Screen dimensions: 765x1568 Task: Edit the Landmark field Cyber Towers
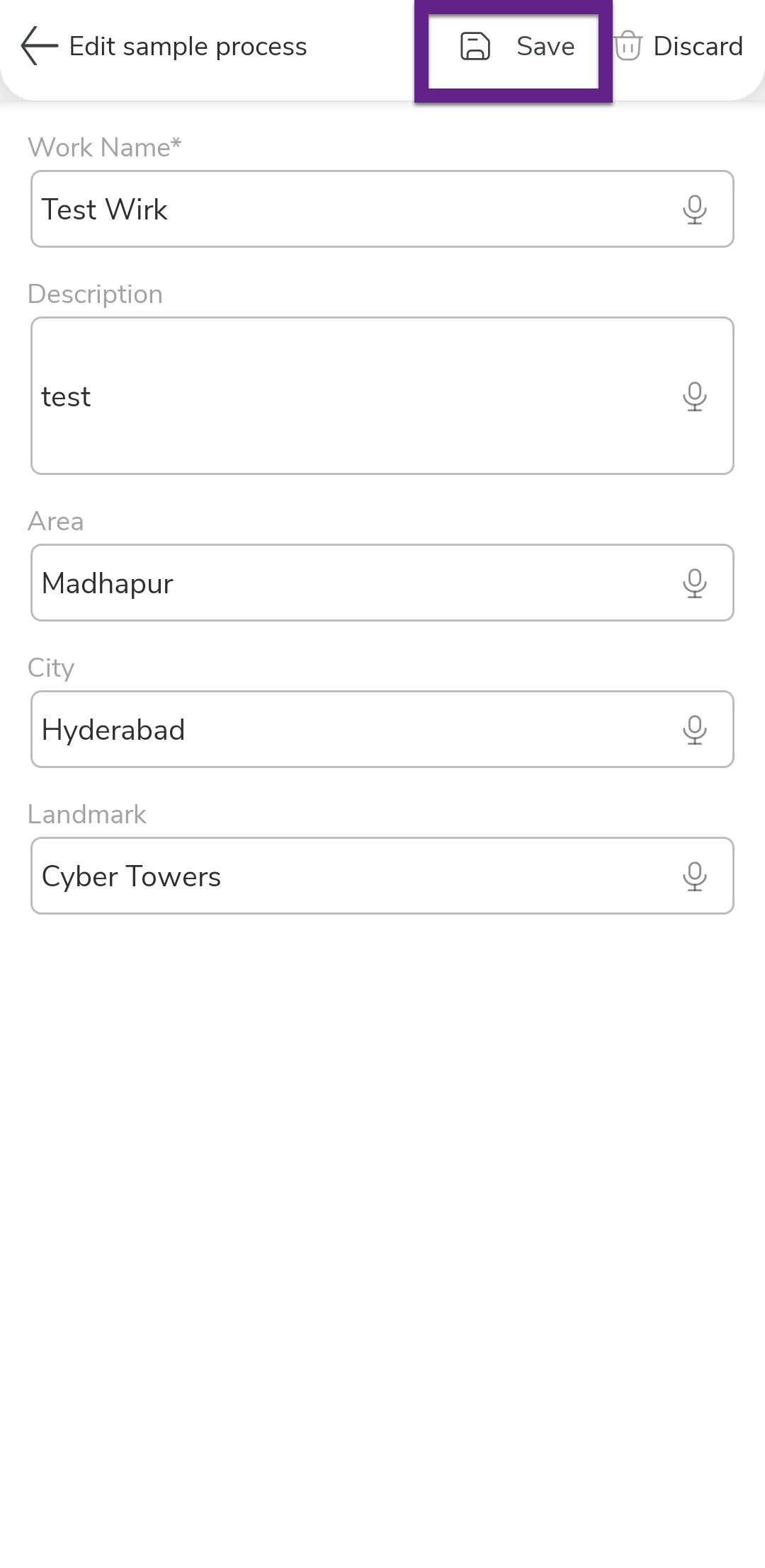pyautogui.click(x=347, y=876)
